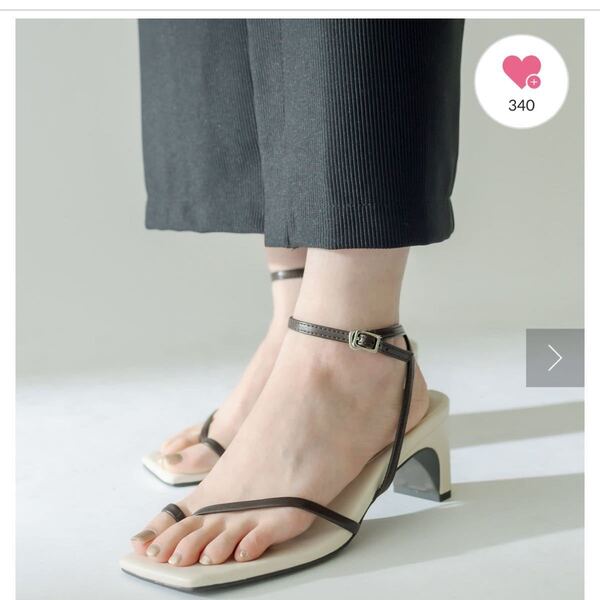600x600 pixels.
Task: Show the next product image
Action: [x=555, y=358]
